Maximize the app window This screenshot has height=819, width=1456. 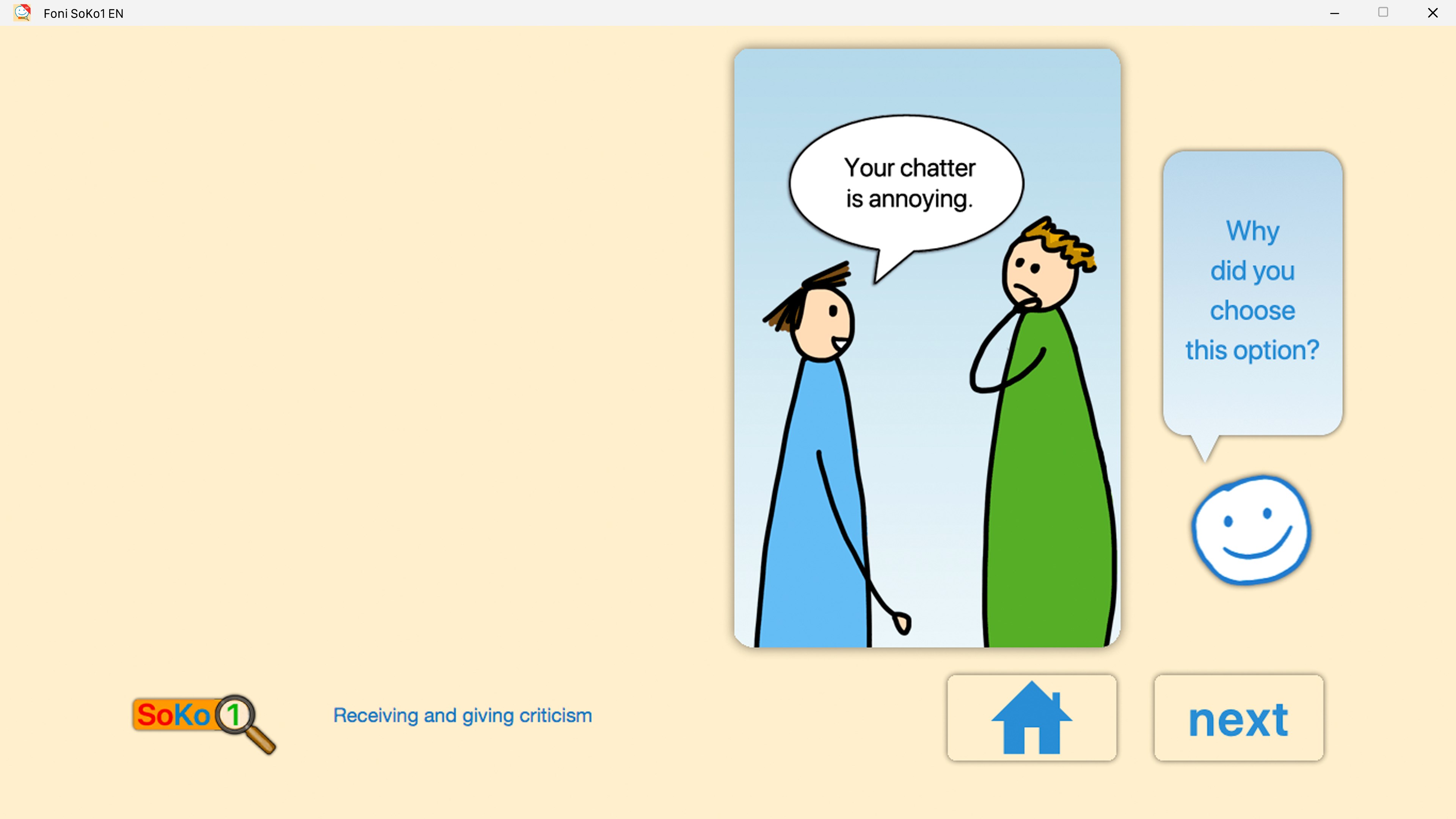pos(1383,13)
